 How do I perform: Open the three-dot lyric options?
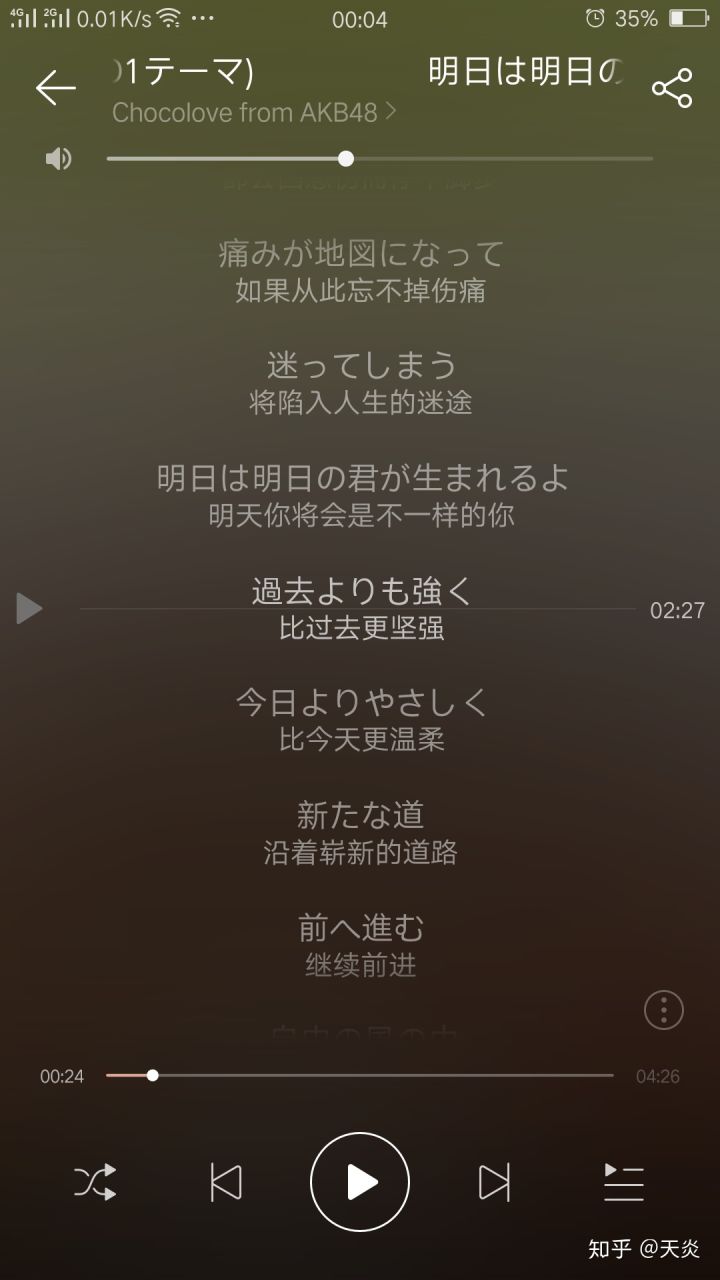tap(664, 1010)
